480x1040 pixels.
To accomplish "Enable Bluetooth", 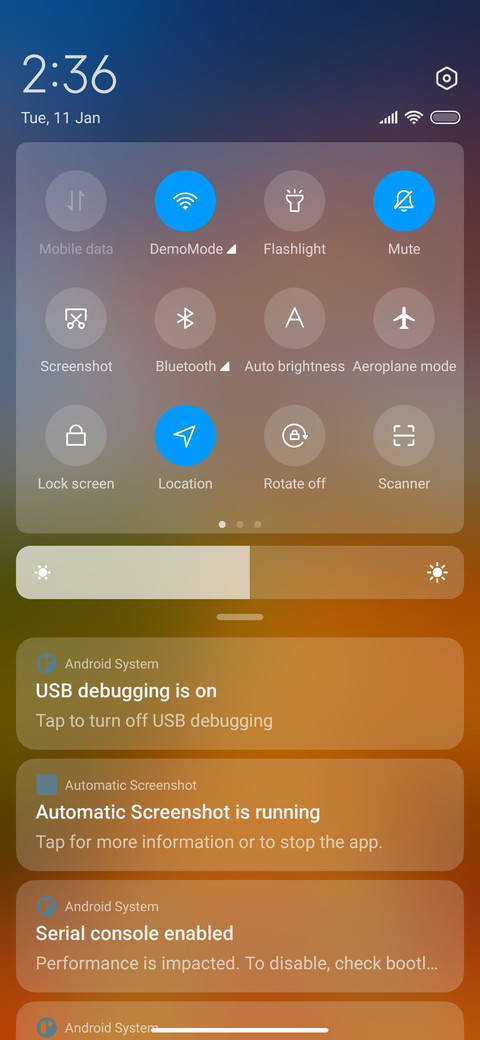I will (185, 318).
